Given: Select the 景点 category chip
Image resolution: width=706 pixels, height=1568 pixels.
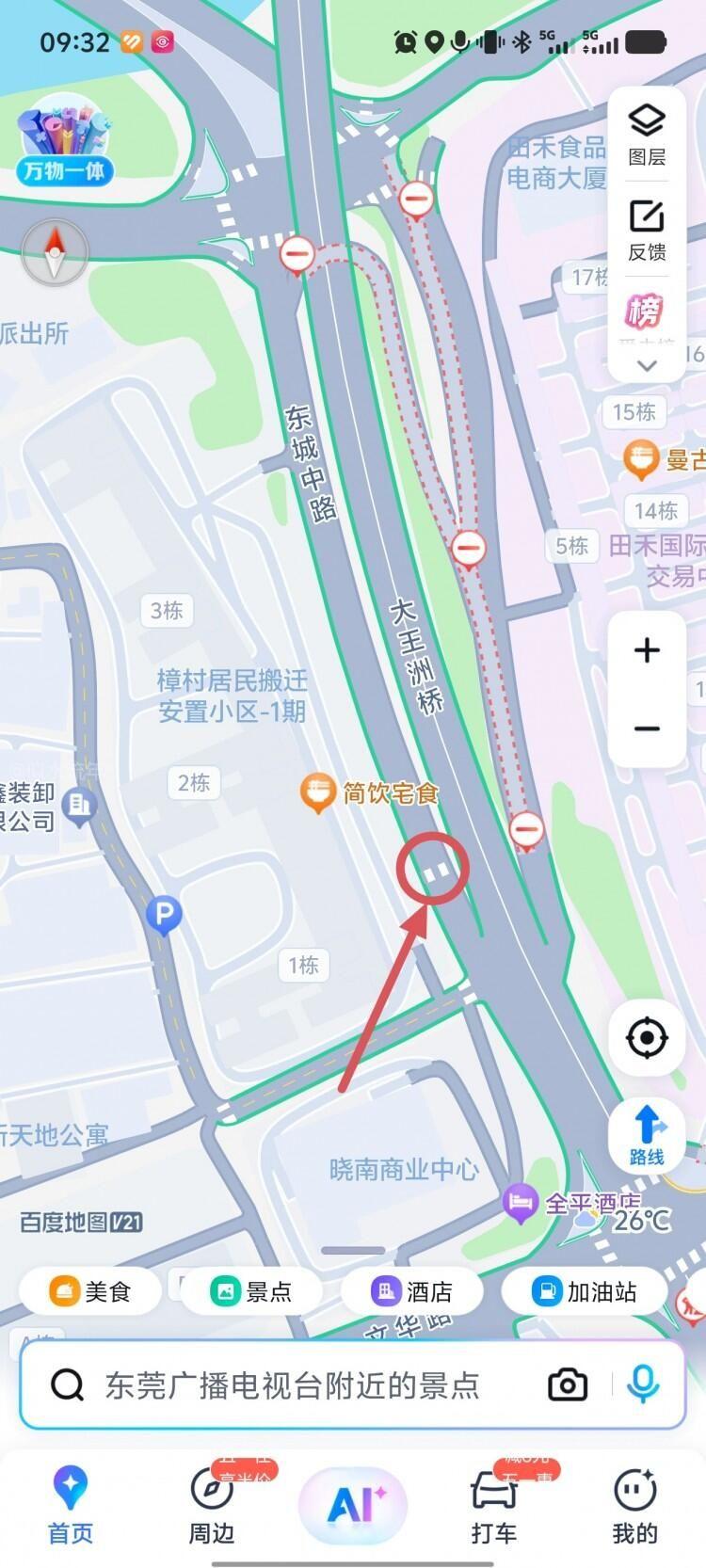Looking at the screenshot, I should tap(251, 1291).
